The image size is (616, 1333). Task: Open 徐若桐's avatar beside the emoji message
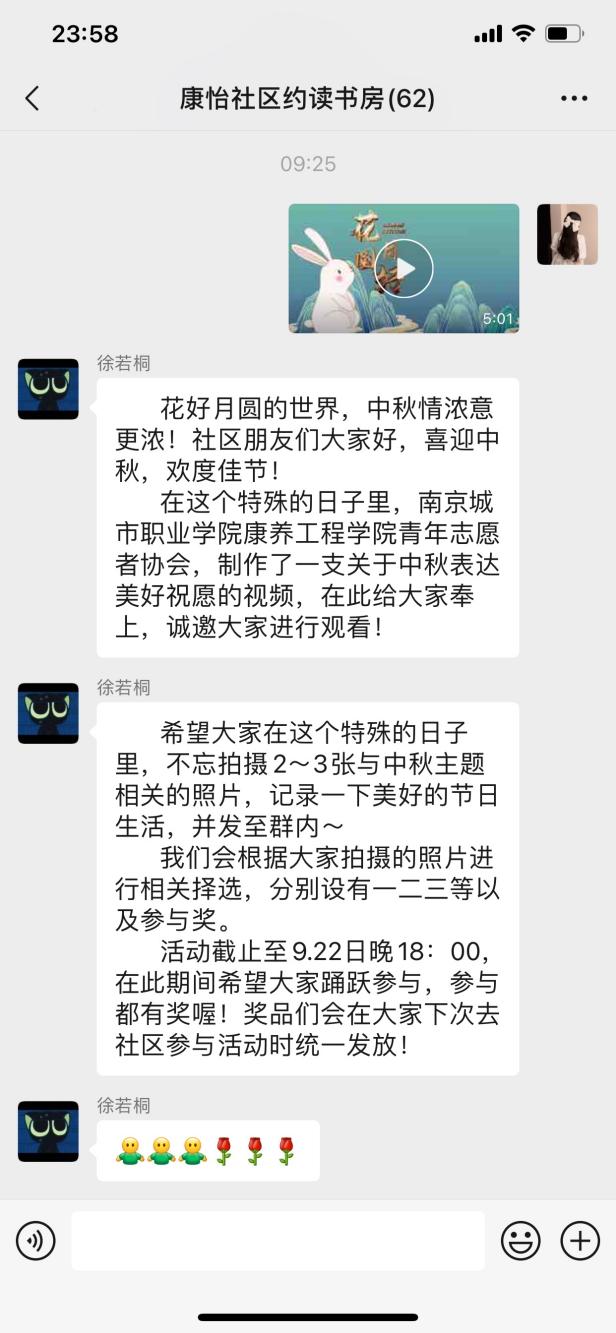[48, 1131]
